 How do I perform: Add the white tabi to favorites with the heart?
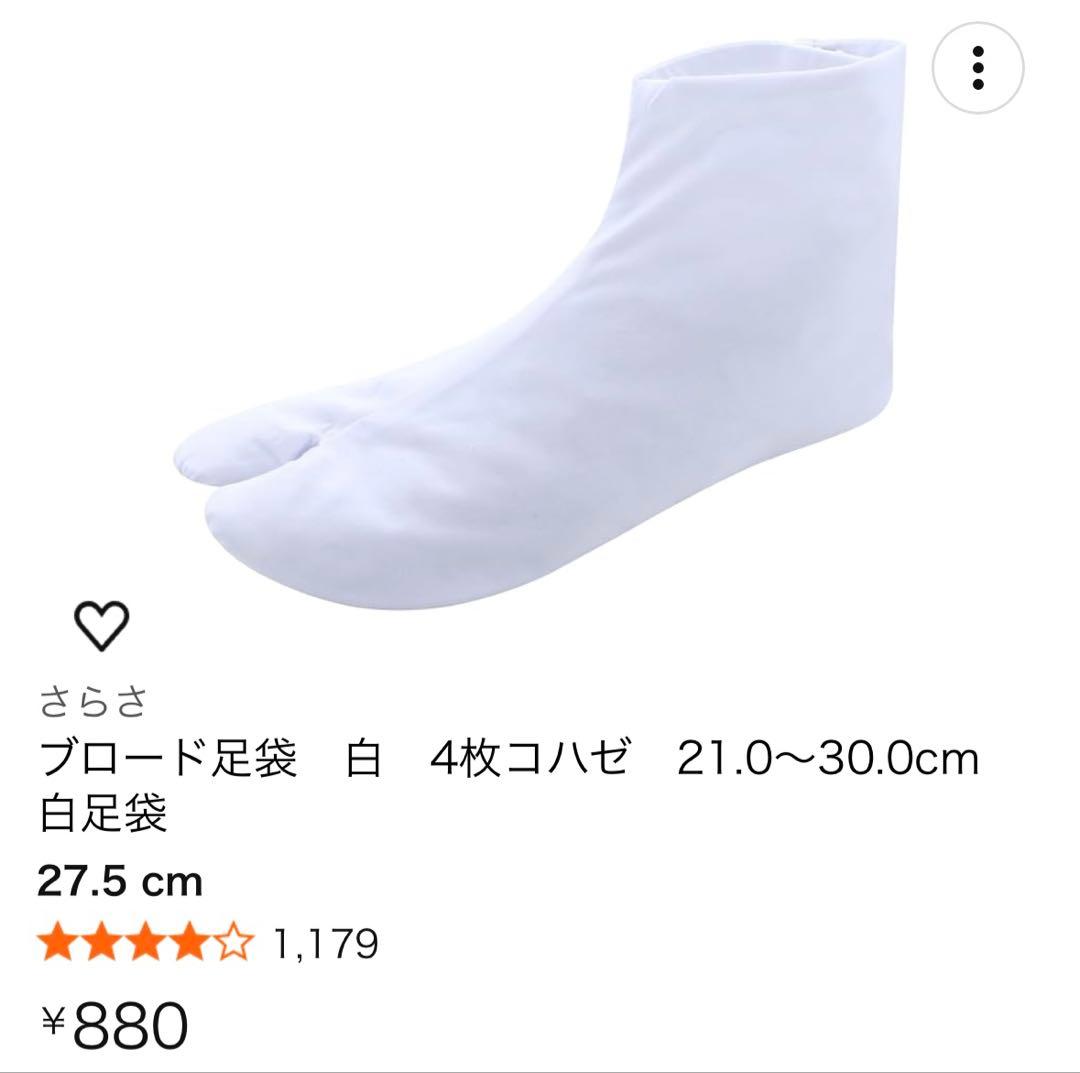click(x=102, y=626)
